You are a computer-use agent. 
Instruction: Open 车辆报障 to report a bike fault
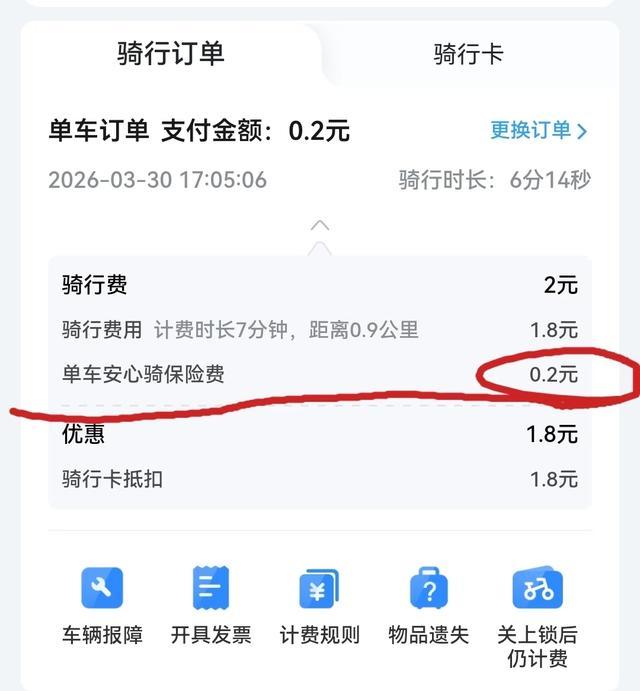102,604
